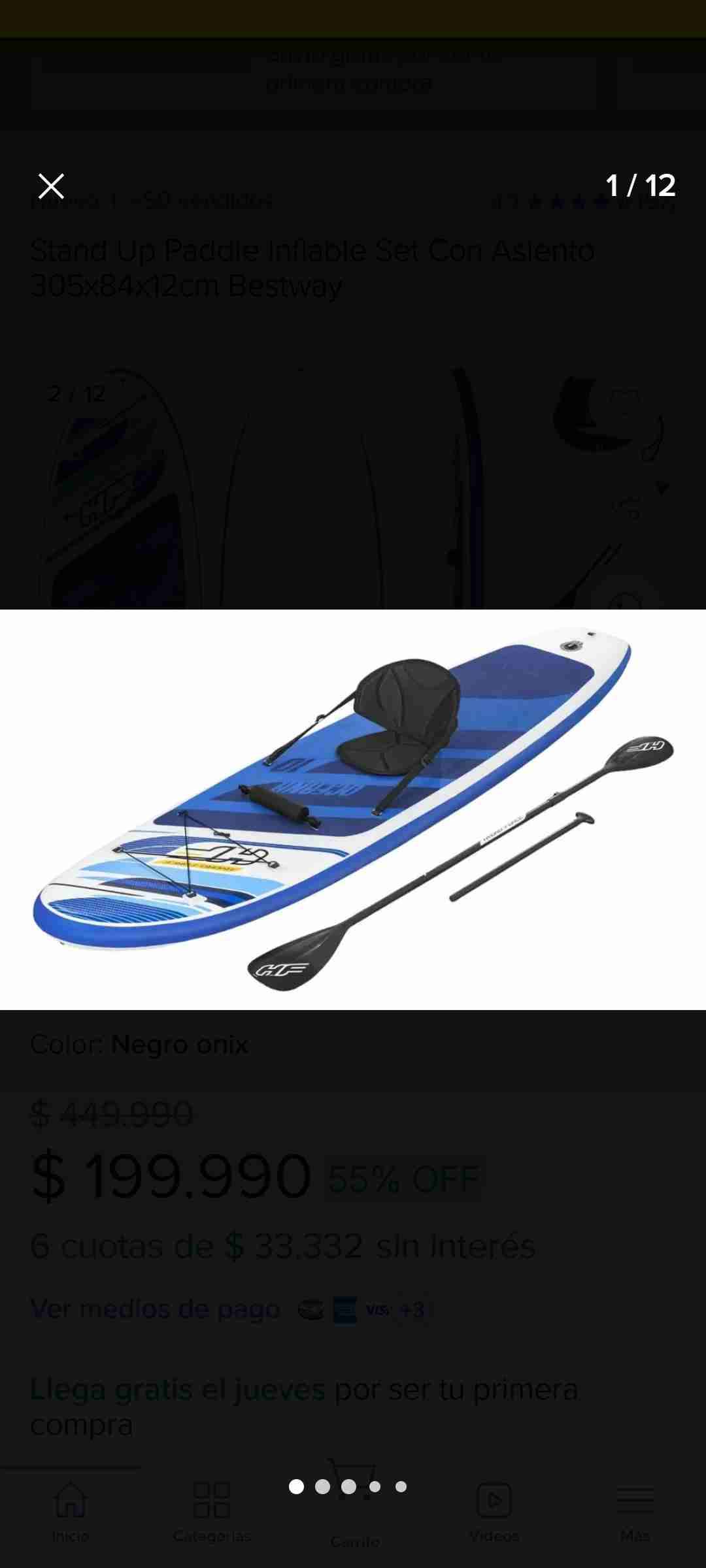Close the image gallery via the X icon

pos(51,187)
